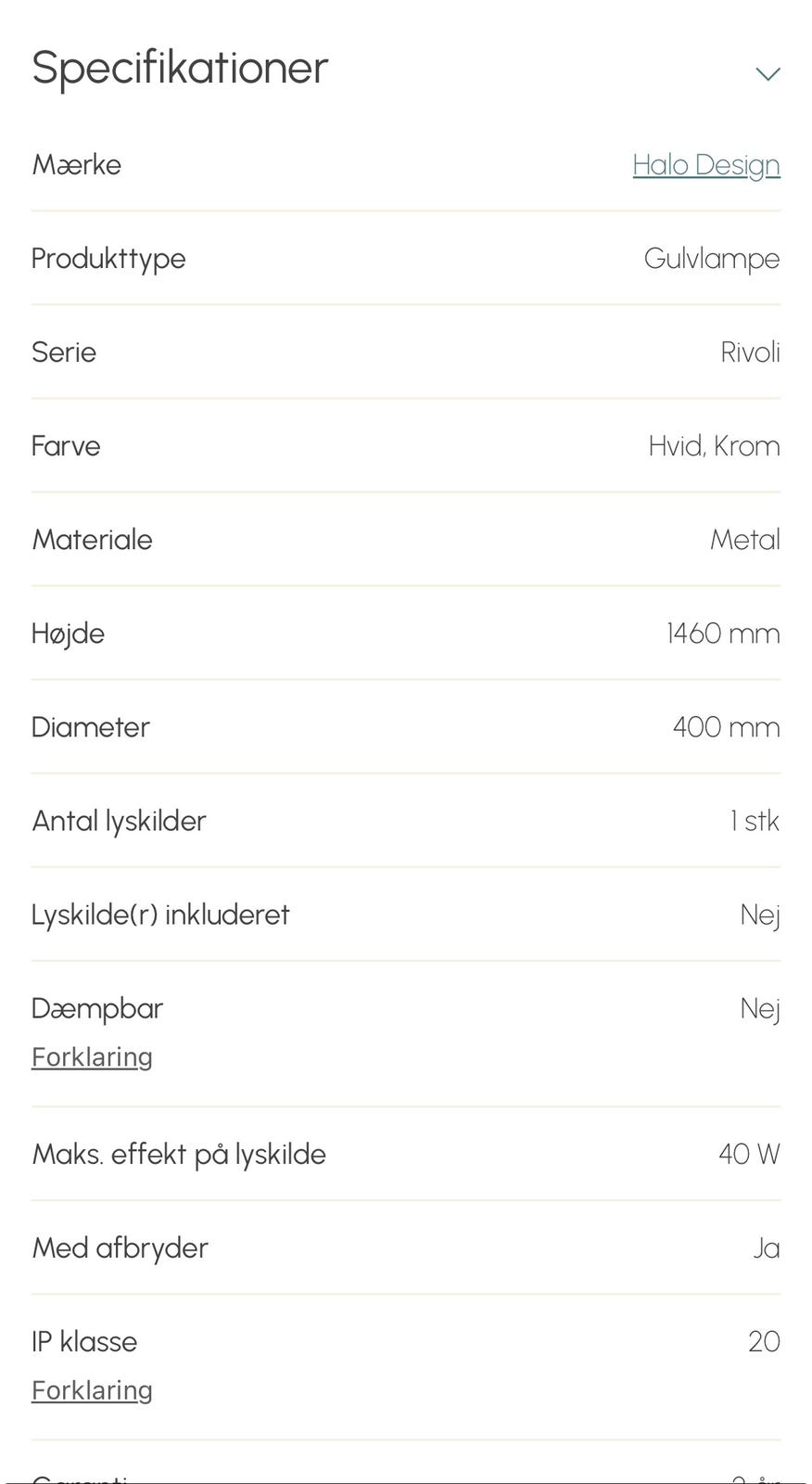Open Forklaring link under IP klasse
The height and width of the screenshot is (1484, 812).
pos(92,1390)
